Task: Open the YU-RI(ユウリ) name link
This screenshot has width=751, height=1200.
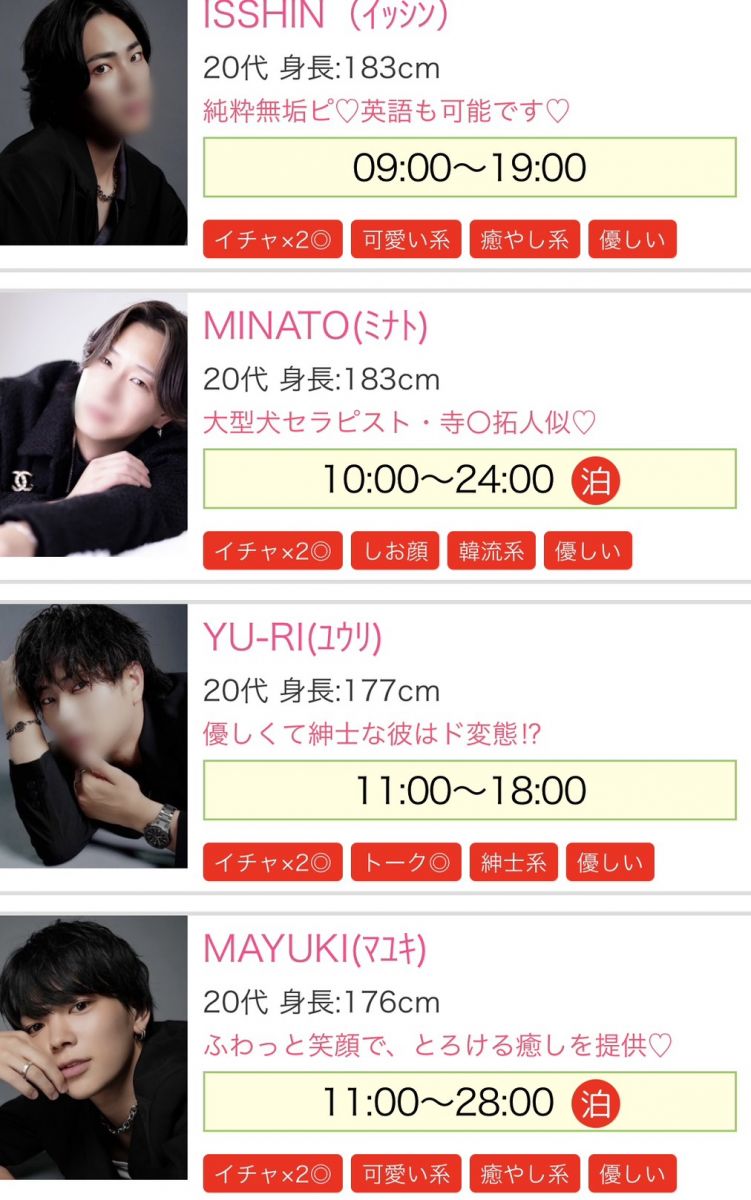Action: (x=292, y=637)
